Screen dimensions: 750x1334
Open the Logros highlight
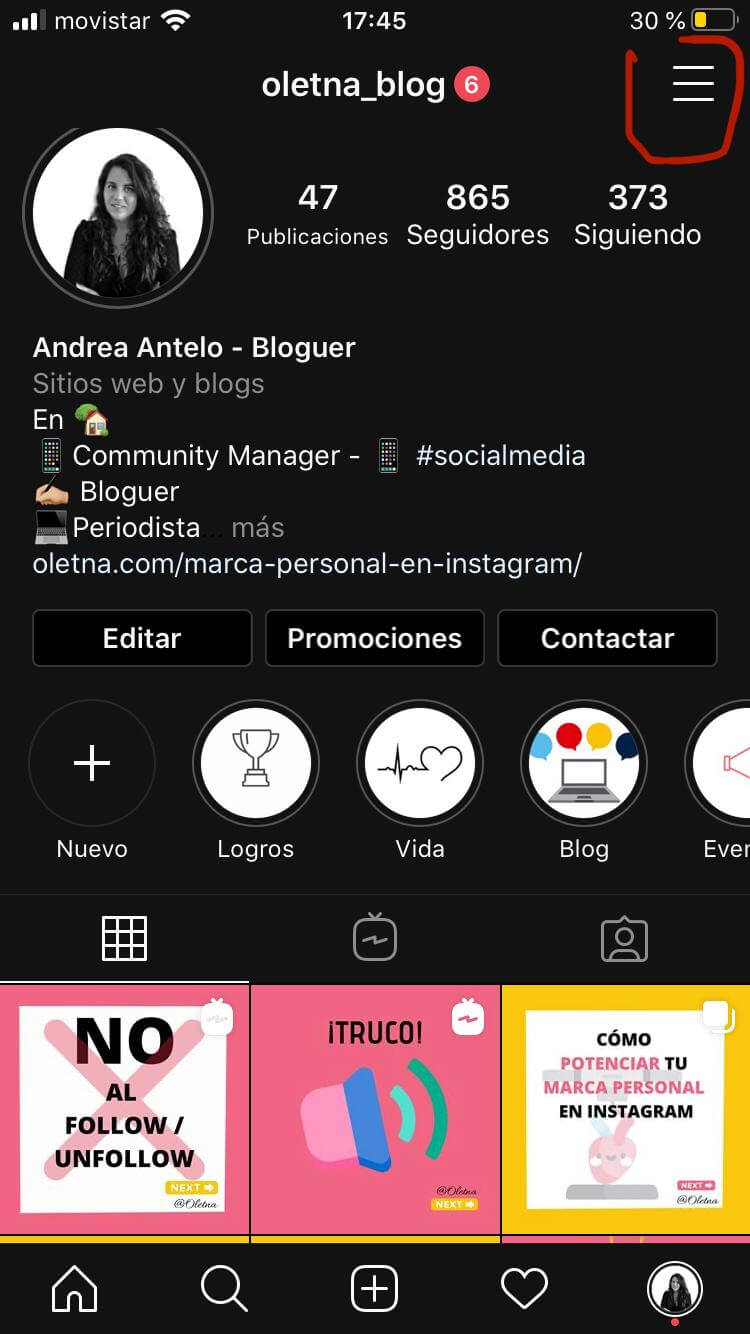click(x=256, y=764)
